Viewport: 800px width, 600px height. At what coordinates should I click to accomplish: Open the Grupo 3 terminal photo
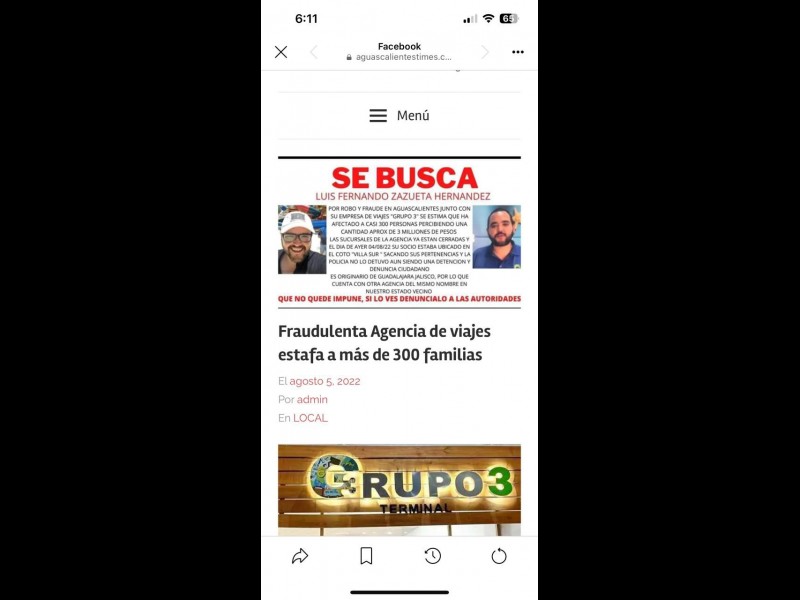pyautogui.click(x=399, y=488)
